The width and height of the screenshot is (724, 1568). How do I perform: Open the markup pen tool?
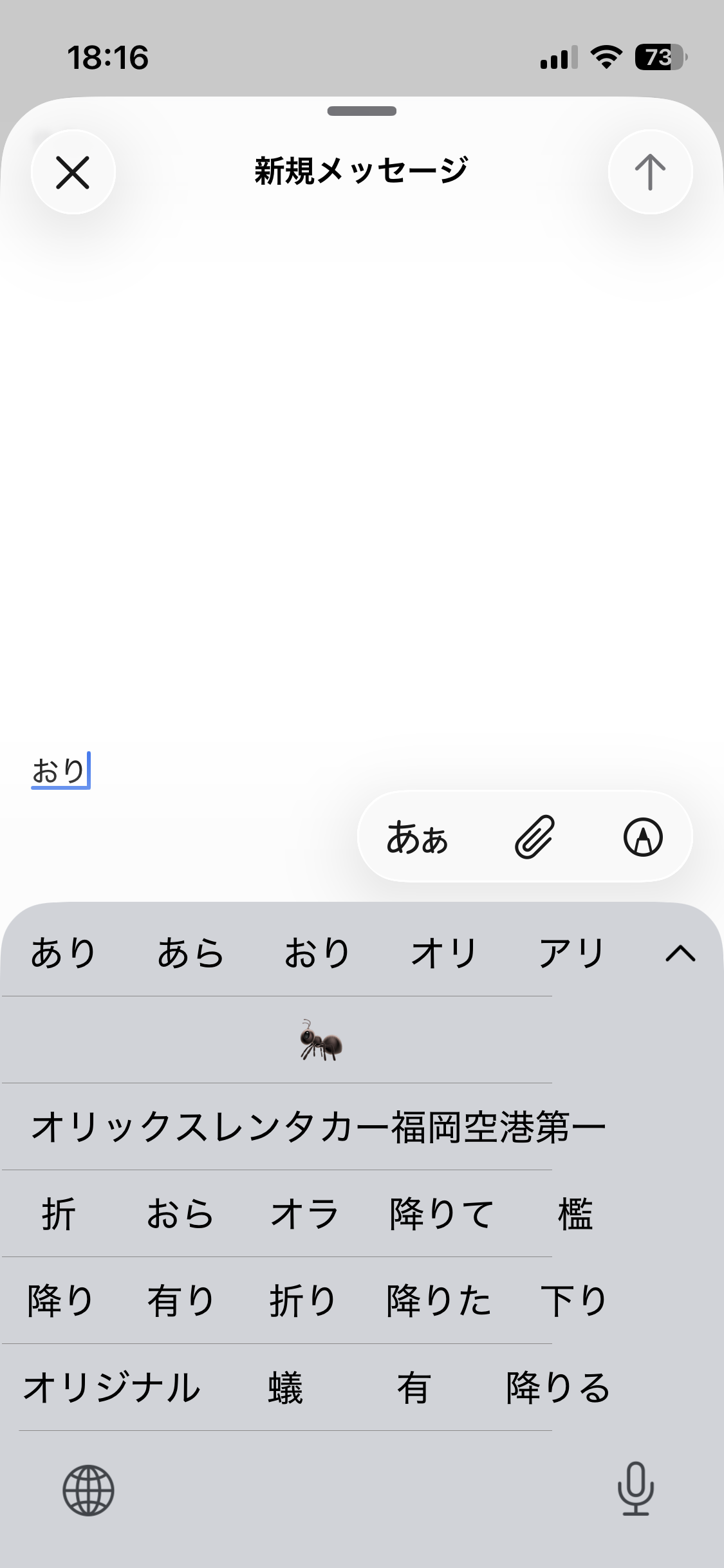tap(643, 837)
